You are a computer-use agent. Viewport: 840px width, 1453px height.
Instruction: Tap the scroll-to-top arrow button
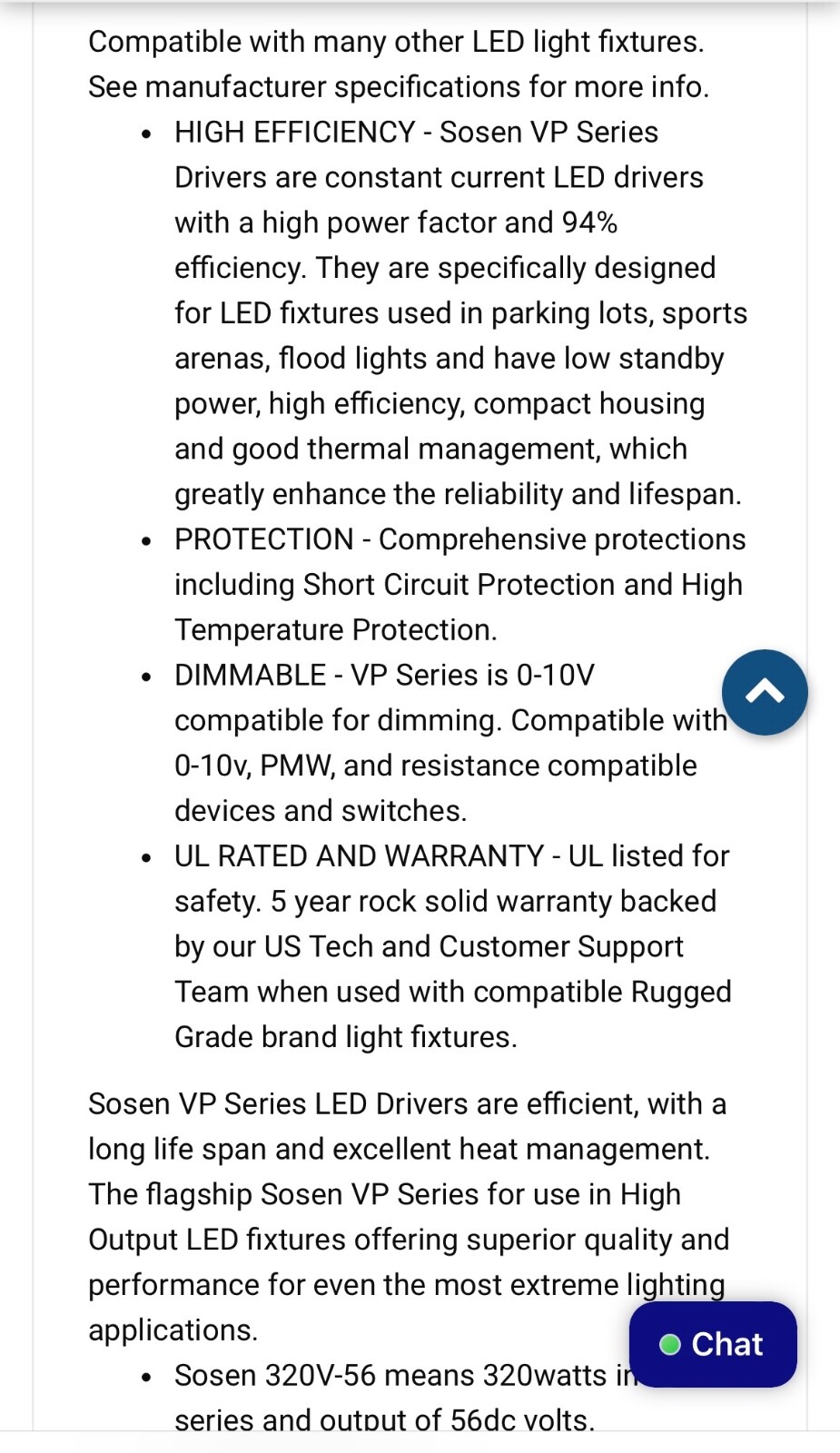click(765, 692)
